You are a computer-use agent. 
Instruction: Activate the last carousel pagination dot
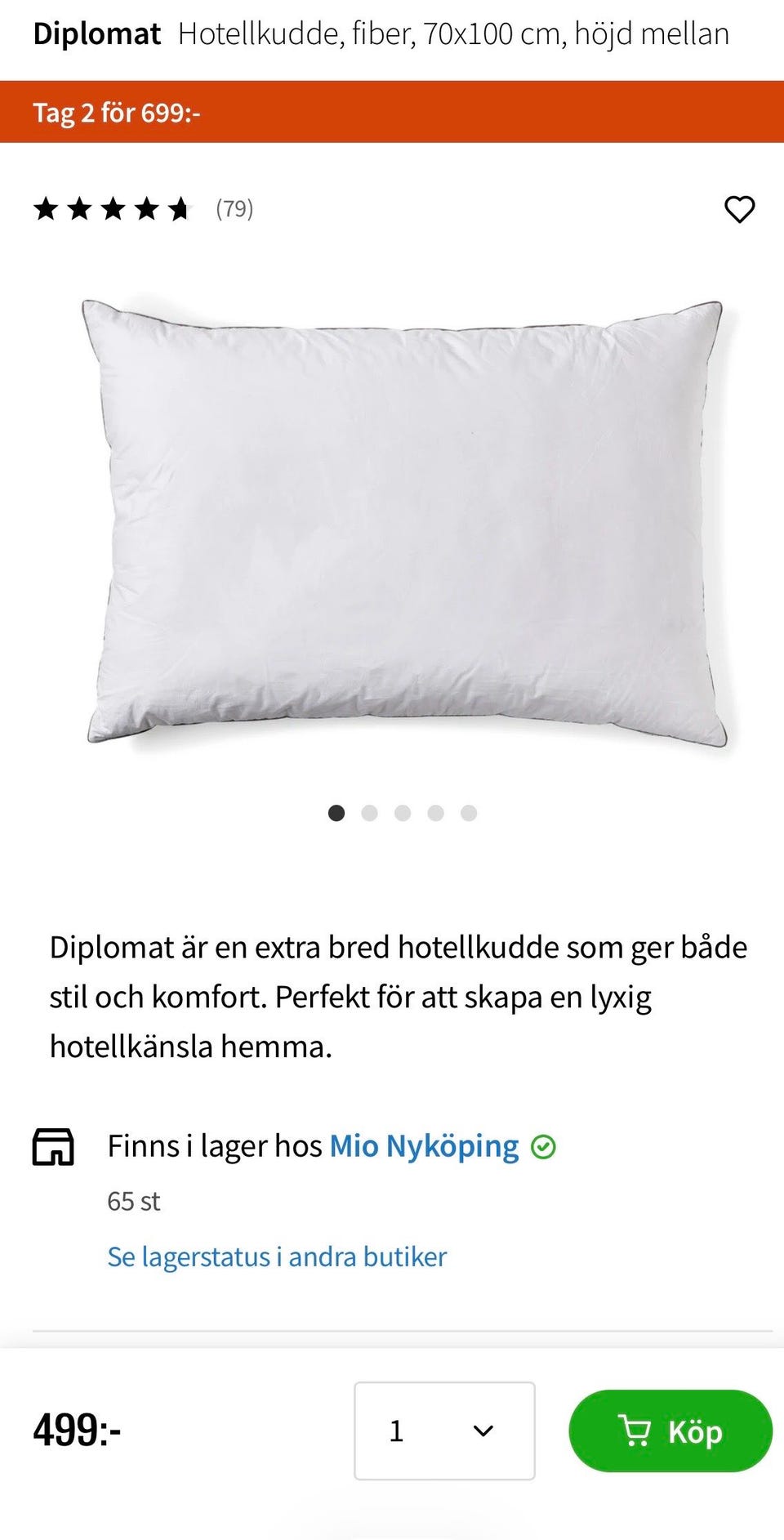click(468, 813)
